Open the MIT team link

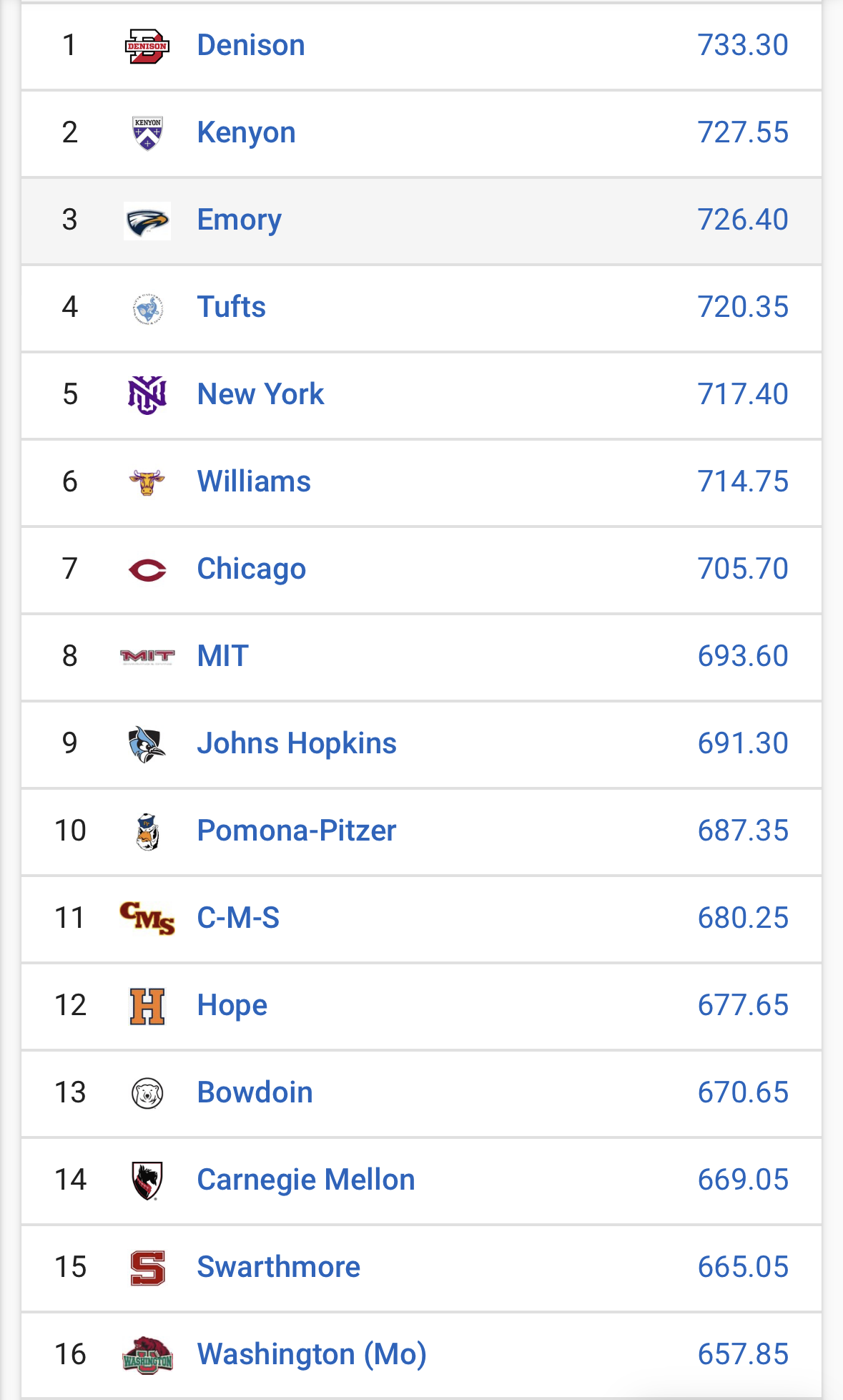point(222,656)
